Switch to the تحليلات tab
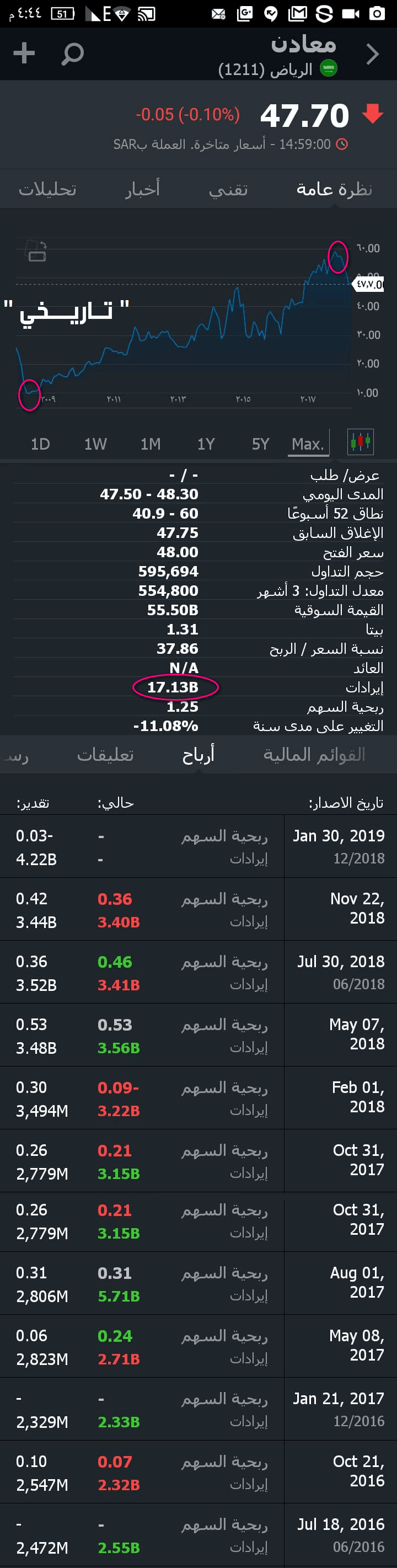 point(47,189)
